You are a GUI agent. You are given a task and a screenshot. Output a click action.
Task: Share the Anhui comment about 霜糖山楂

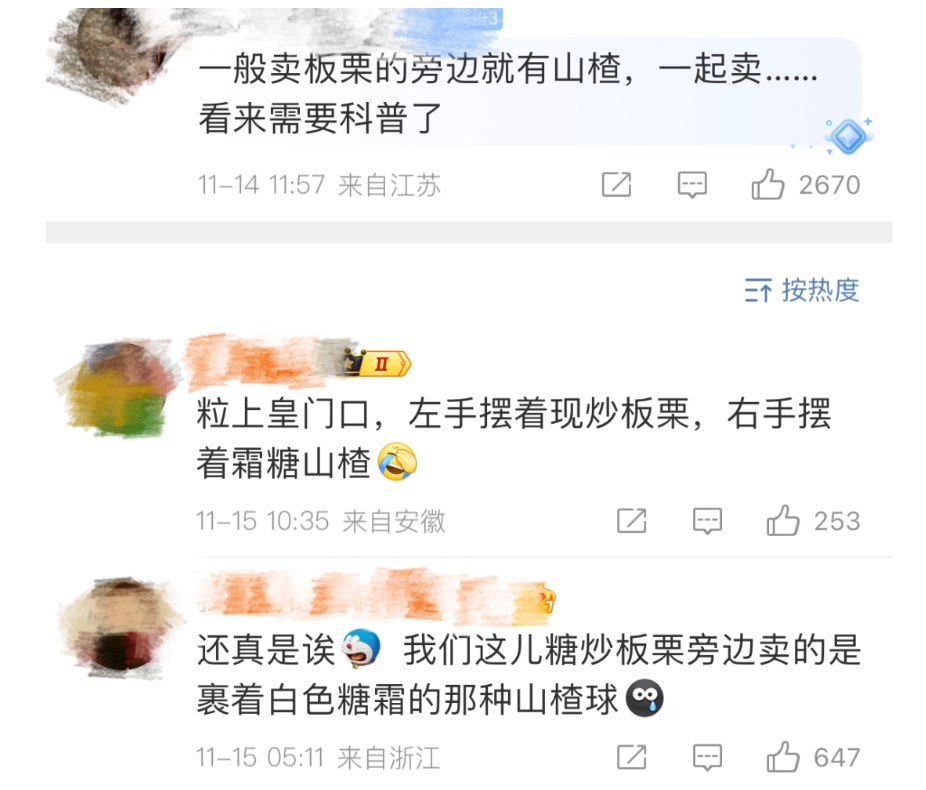[632, 521]
